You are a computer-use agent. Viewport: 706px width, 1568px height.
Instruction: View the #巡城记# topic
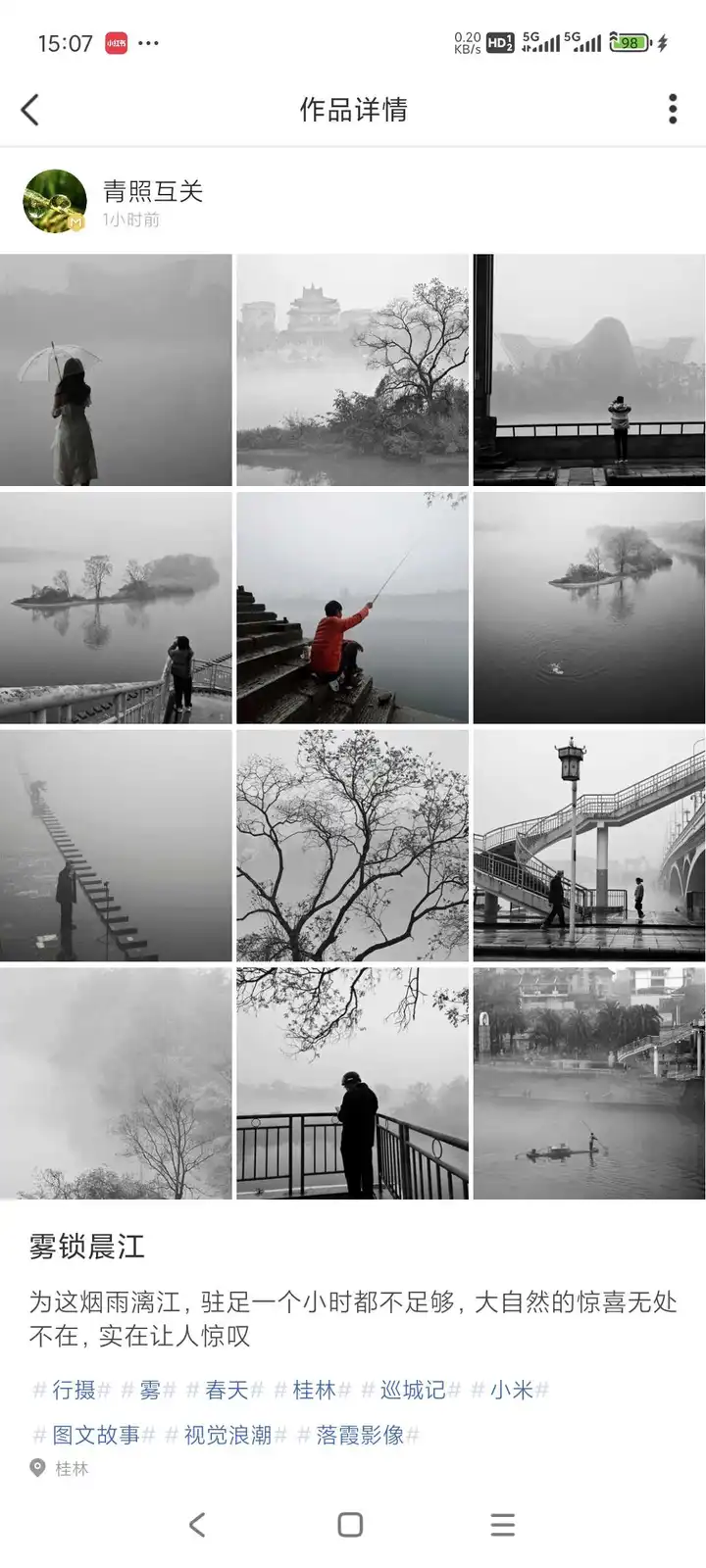click(412, 1390)
